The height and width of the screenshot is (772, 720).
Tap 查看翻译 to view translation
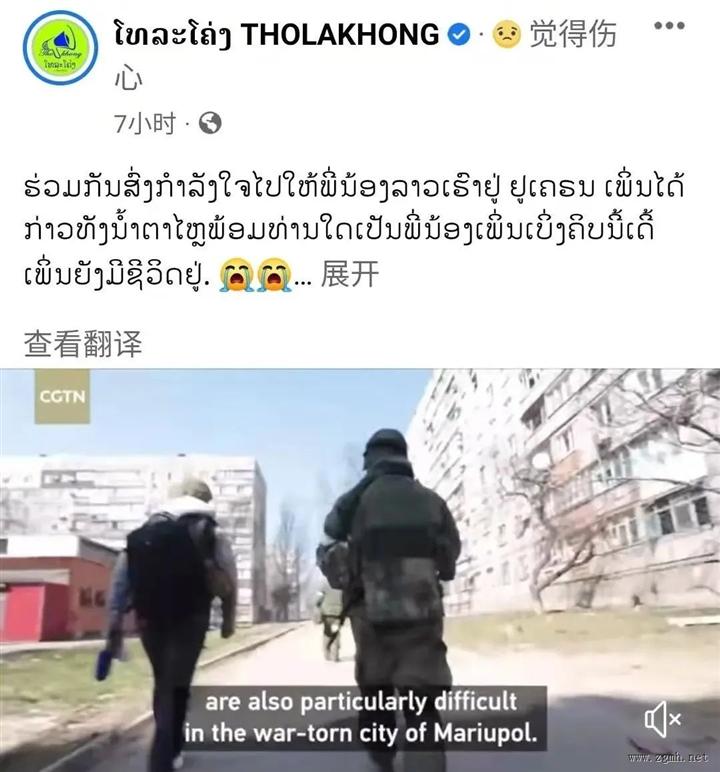tap(83, 345)
